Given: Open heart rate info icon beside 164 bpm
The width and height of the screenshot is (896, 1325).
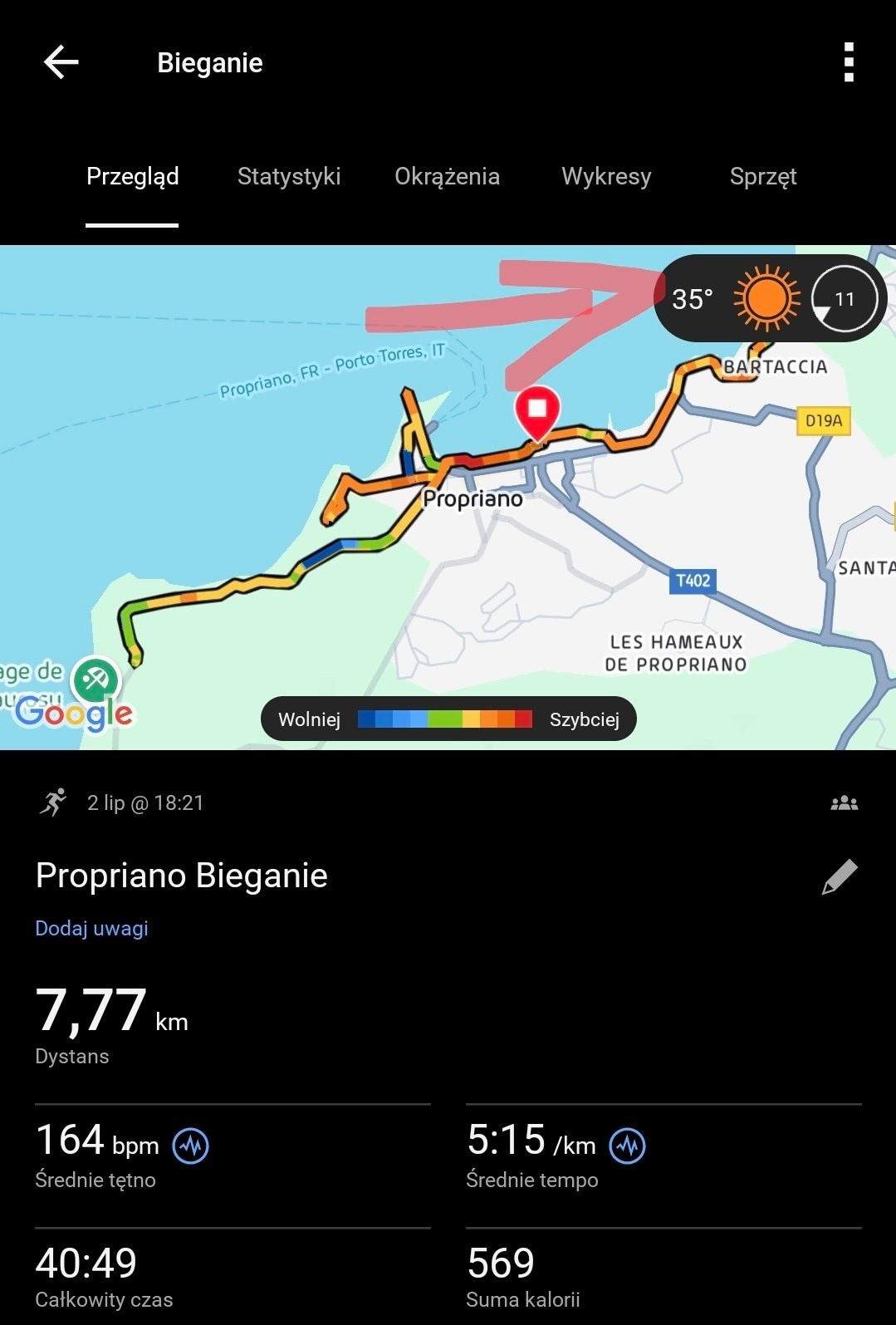Looking at the screenshot, I should click(x=191, y=1146).
